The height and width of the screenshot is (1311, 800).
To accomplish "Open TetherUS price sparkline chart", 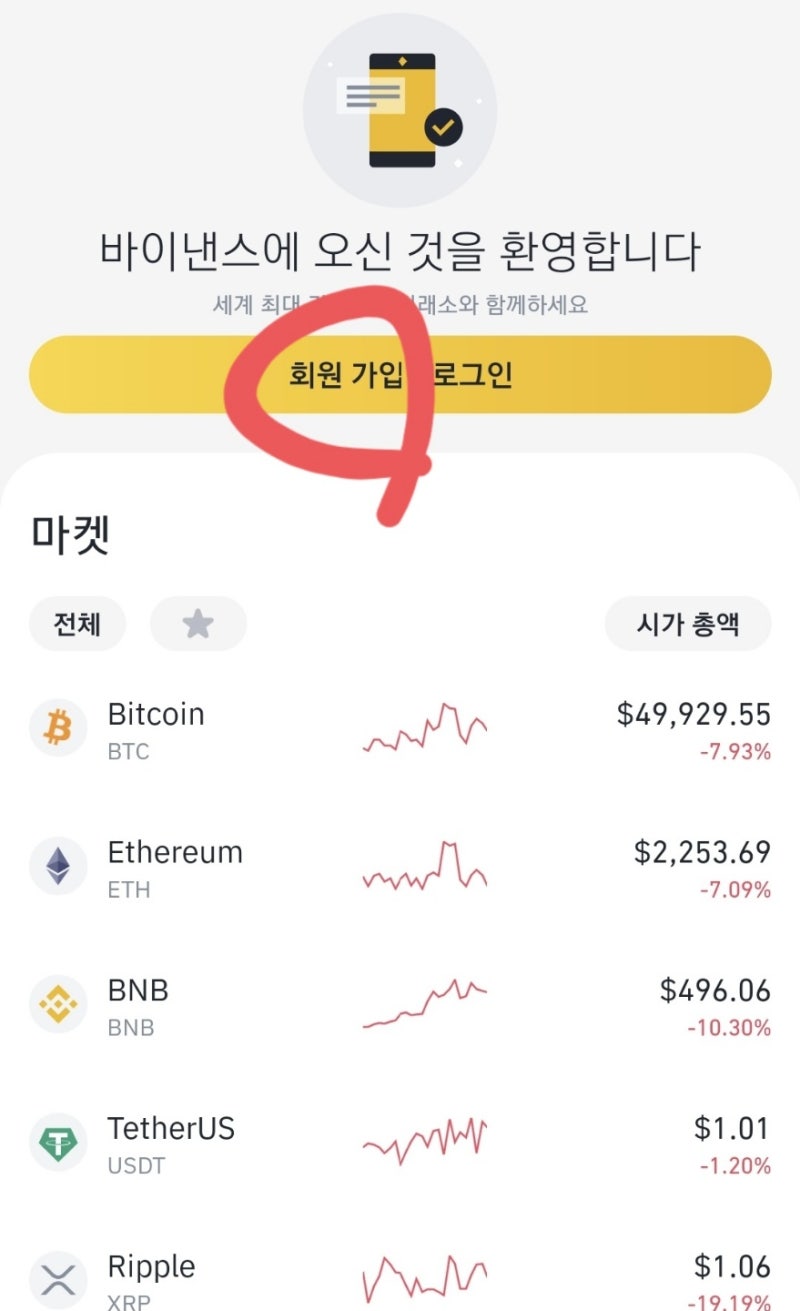I will point(424,1140).
